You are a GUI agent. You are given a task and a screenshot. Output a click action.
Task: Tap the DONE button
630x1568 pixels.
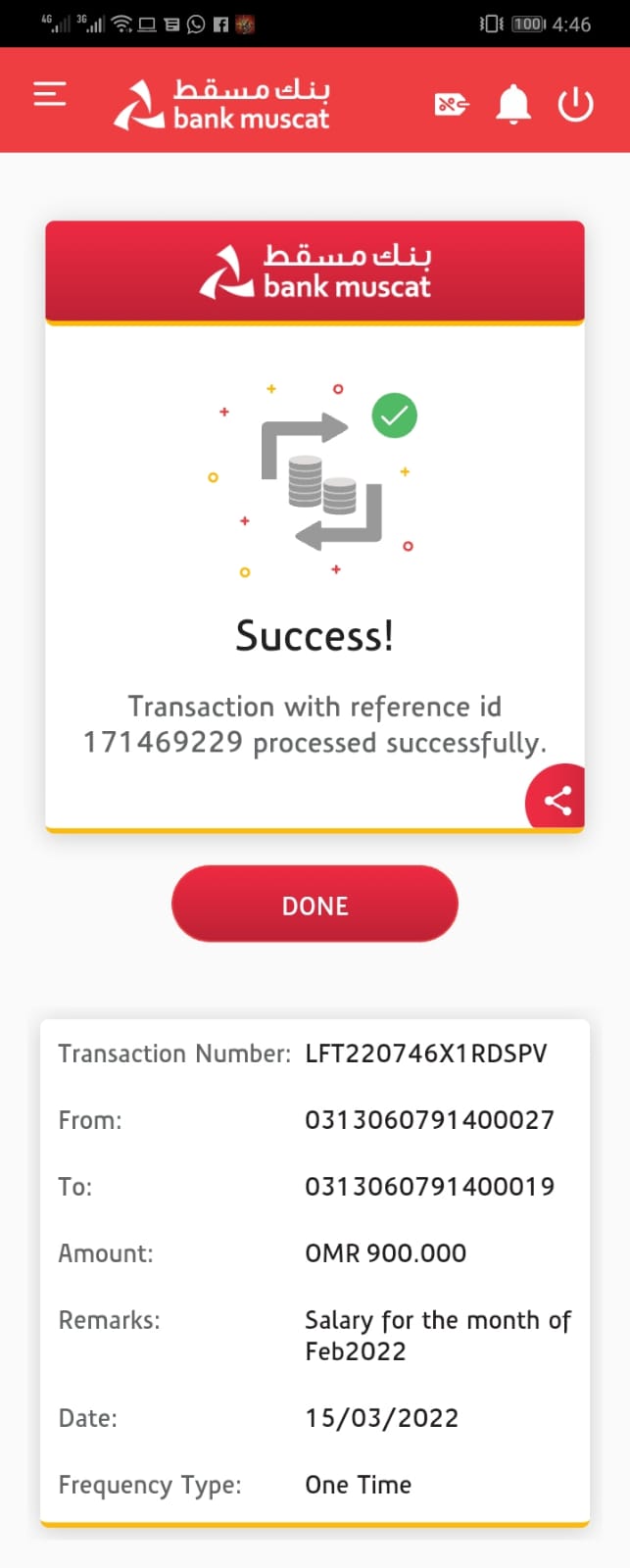pyautogui.click(x=315, y=905)
